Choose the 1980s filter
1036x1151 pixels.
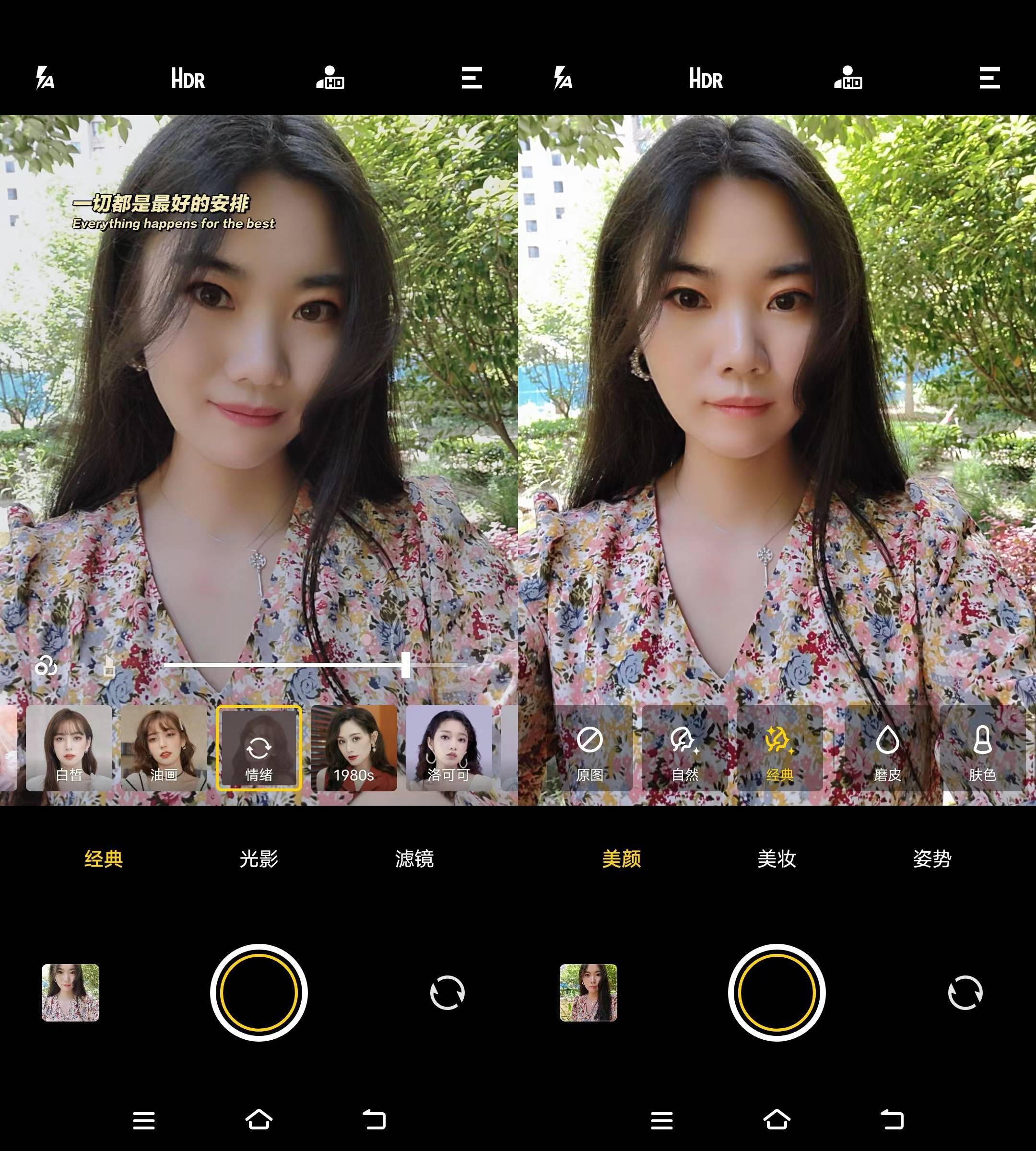353,747
